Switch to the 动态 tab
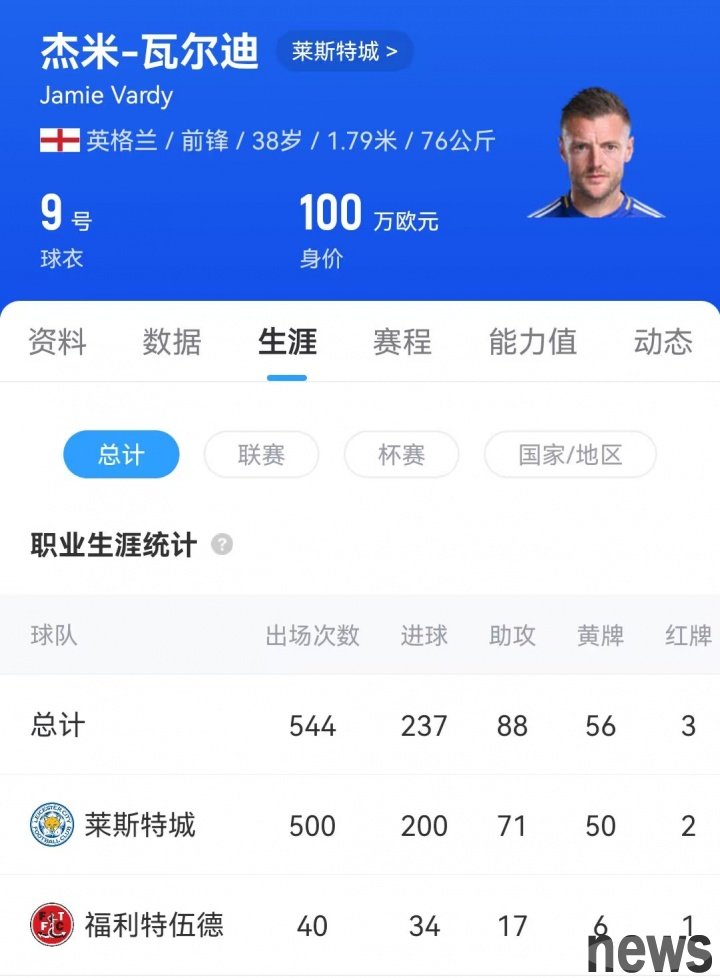Image resolution: width=720 pixels, height=978 pixels. point(662,342)
